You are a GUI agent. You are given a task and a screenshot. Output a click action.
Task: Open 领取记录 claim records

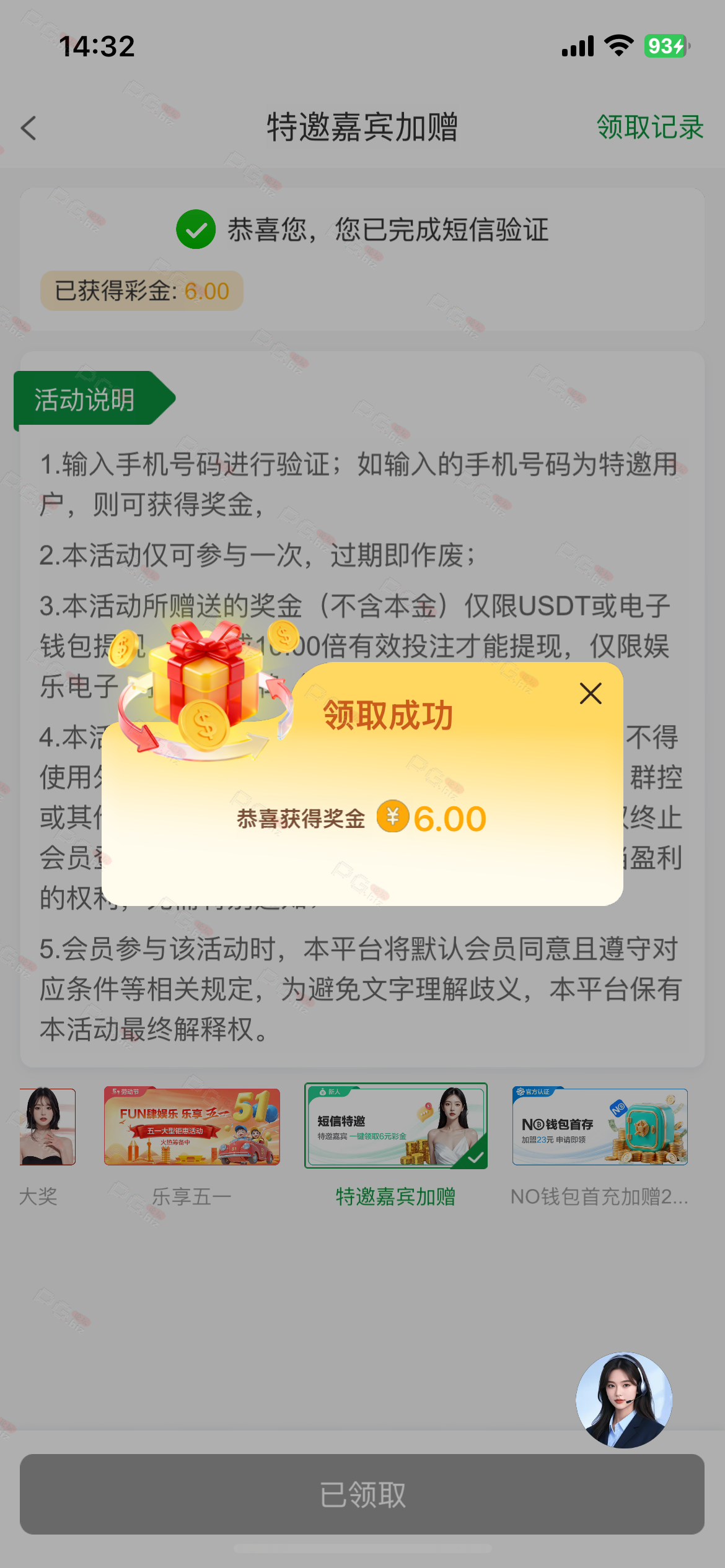click(x=649, y=128)
